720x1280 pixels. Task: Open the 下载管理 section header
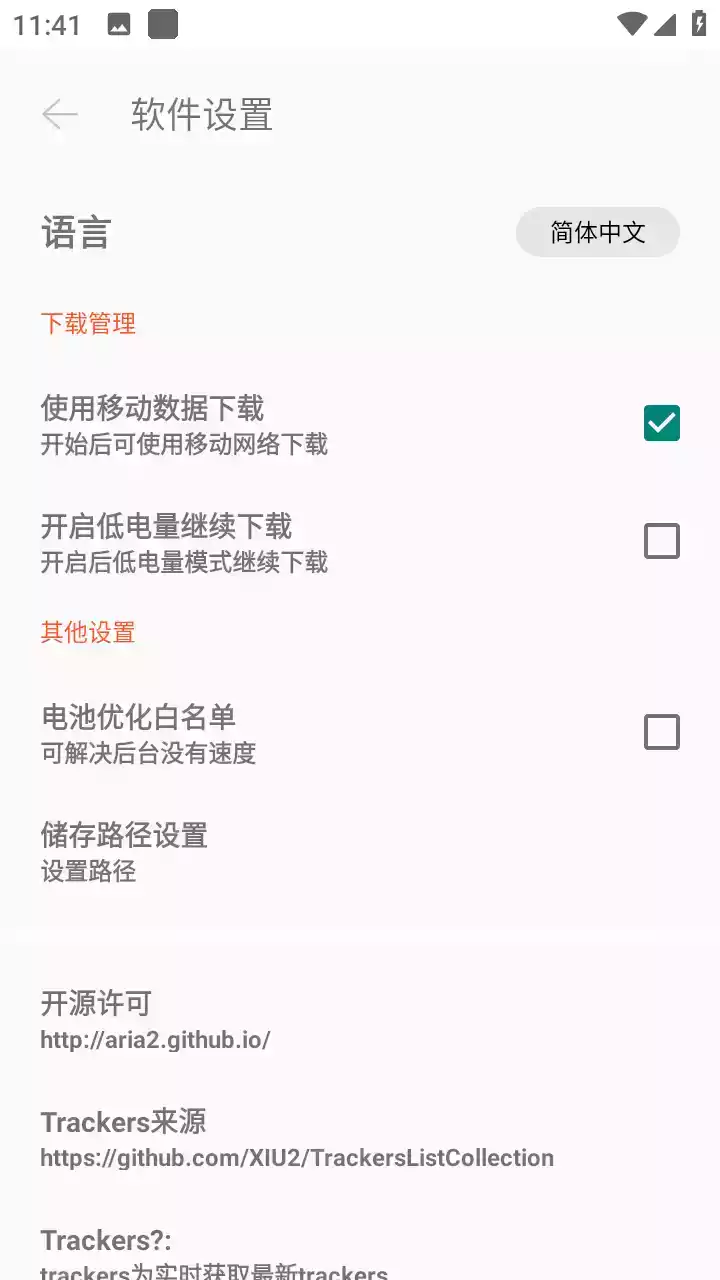click(88, 323)
